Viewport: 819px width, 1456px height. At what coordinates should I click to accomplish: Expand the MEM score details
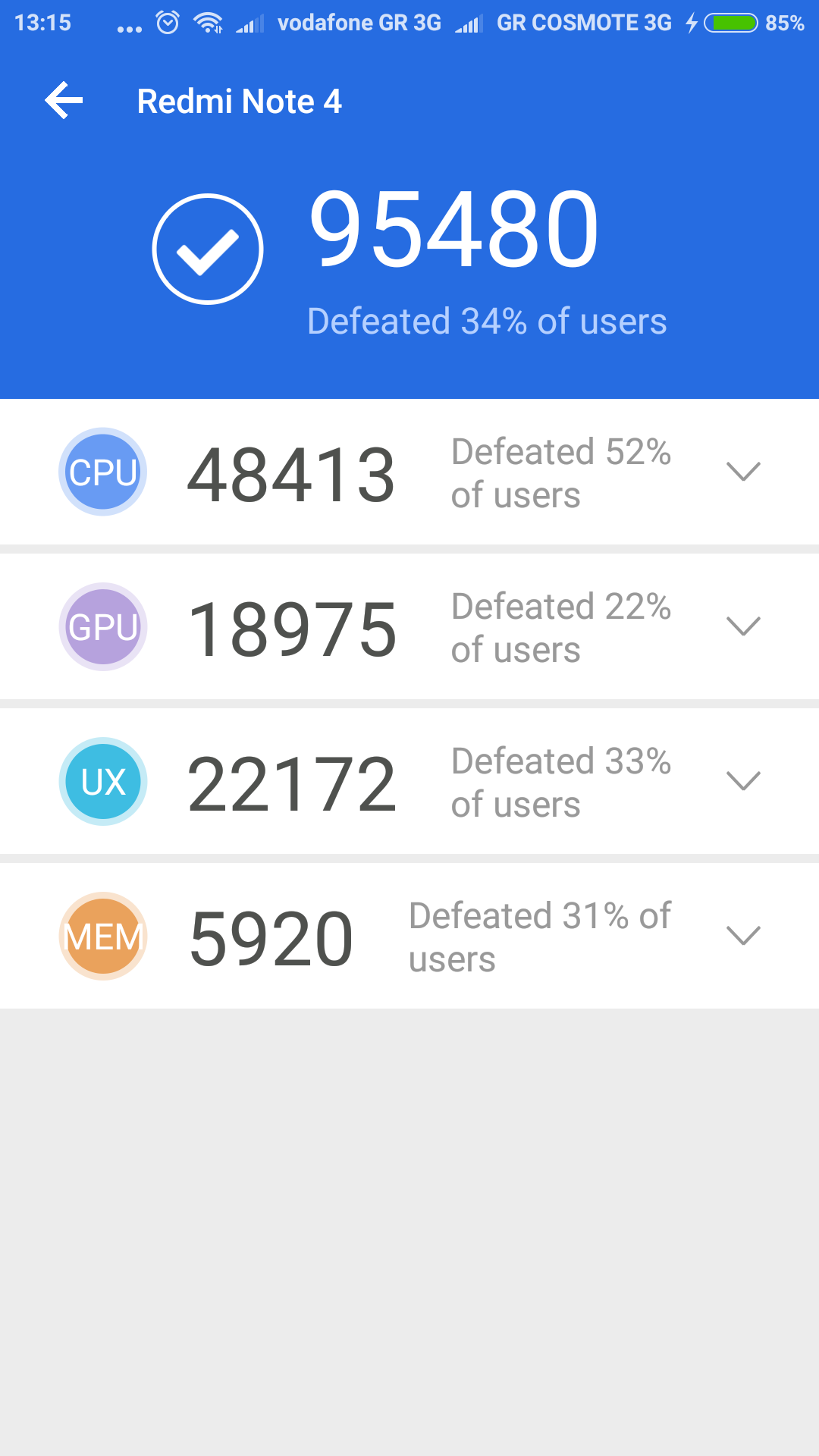click(x=742, y=936)
